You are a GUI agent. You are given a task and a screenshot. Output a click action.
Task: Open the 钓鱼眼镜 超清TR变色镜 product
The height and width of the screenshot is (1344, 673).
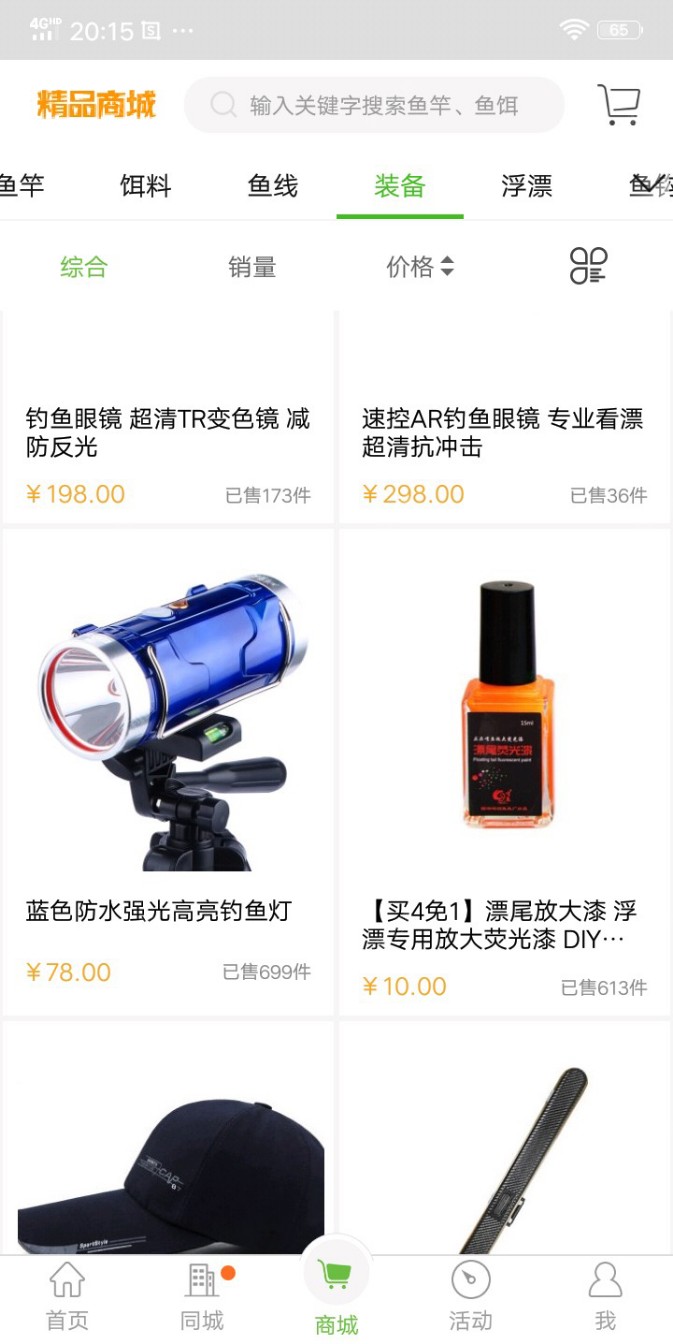pos(168,432)
